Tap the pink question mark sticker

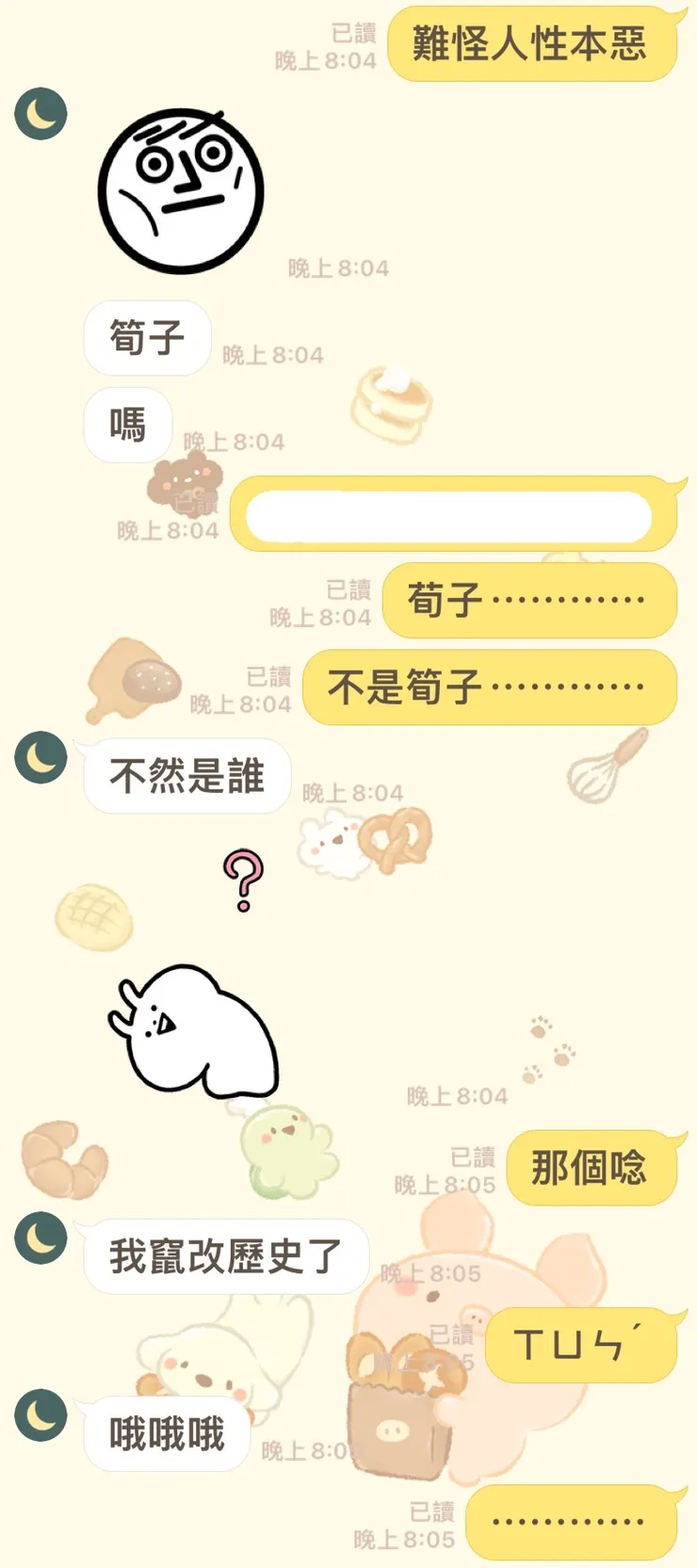point(243,881)
